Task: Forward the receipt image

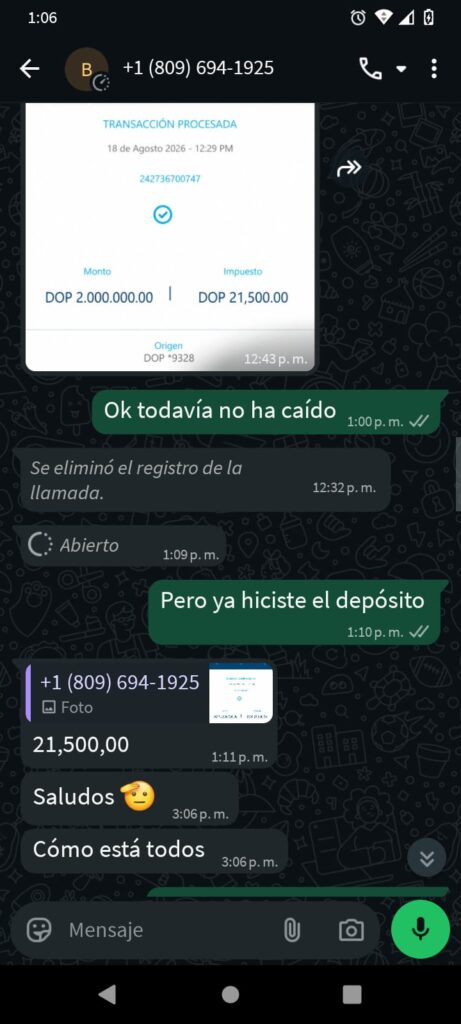Action: [x=349, y=169]
